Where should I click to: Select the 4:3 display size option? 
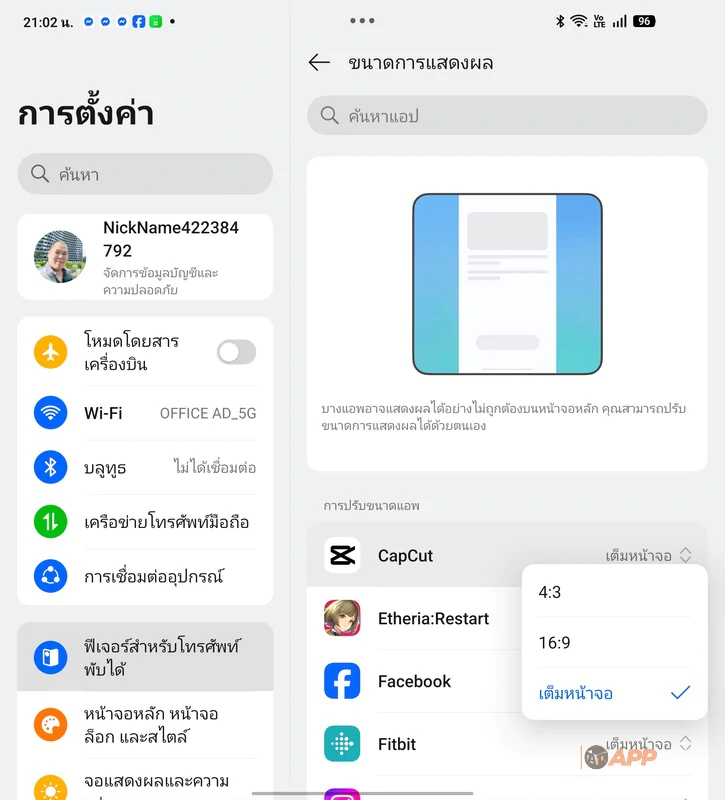click(x=607, y=592)
